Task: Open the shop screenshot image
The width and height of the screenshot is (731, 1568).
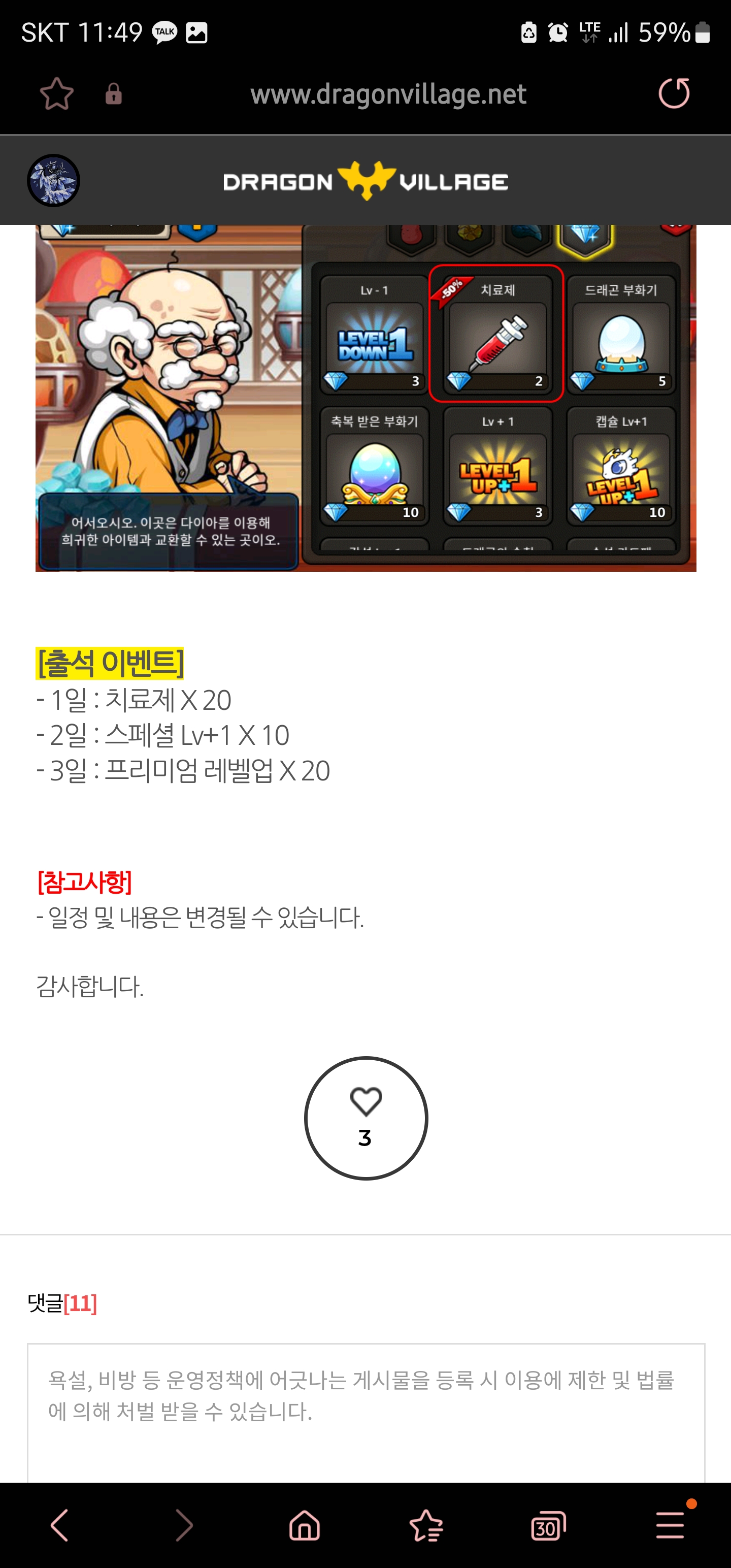Action: (x=366, y=398)
